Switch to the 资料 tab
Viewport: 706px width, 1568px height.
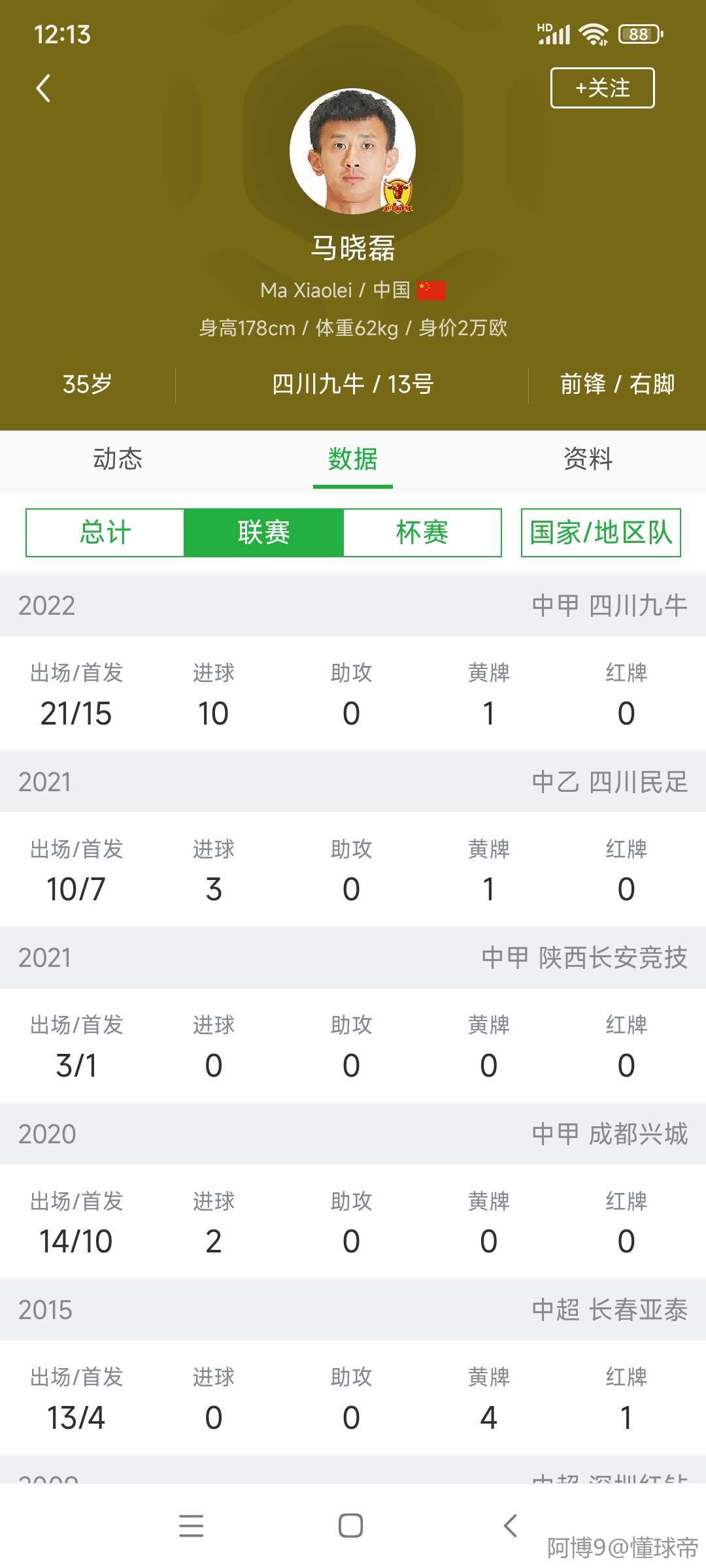[x=588, y=459]
